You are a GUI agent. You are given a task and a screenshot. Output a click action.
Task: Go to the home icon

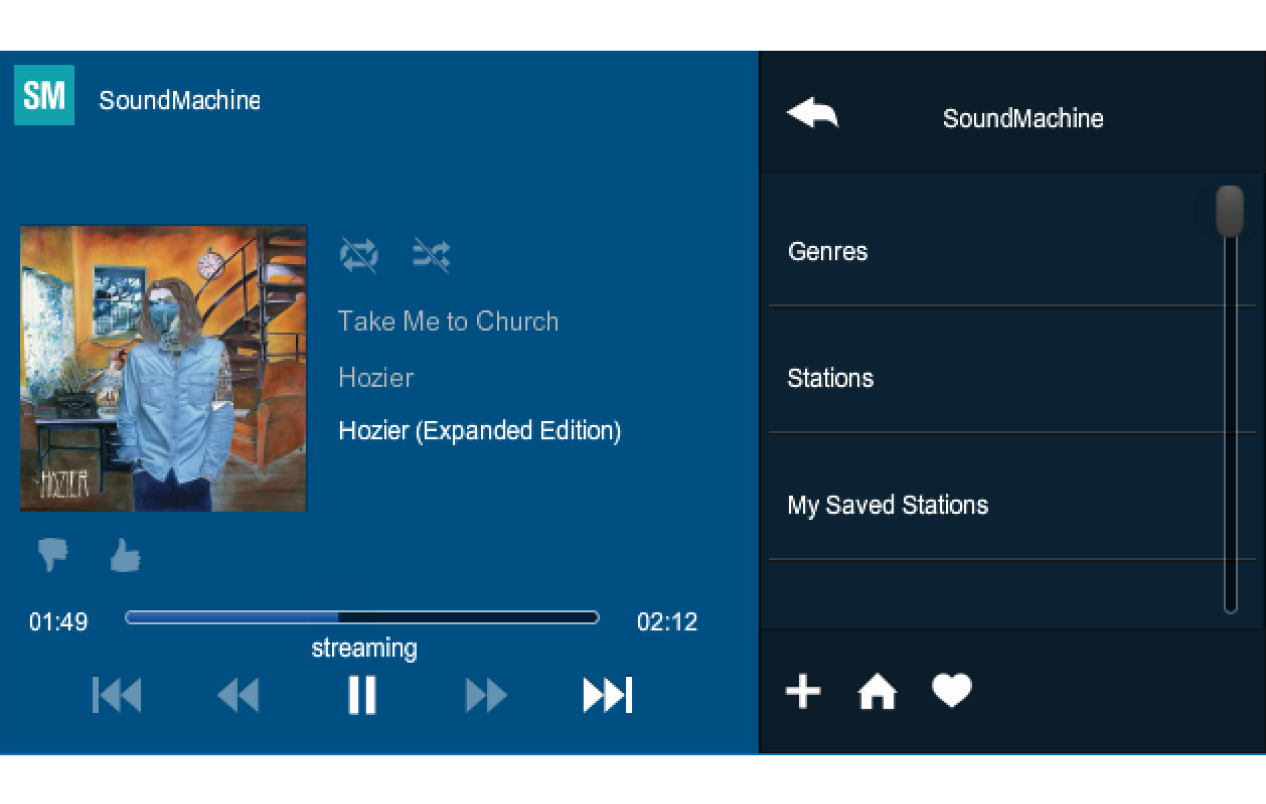[877, 691]
